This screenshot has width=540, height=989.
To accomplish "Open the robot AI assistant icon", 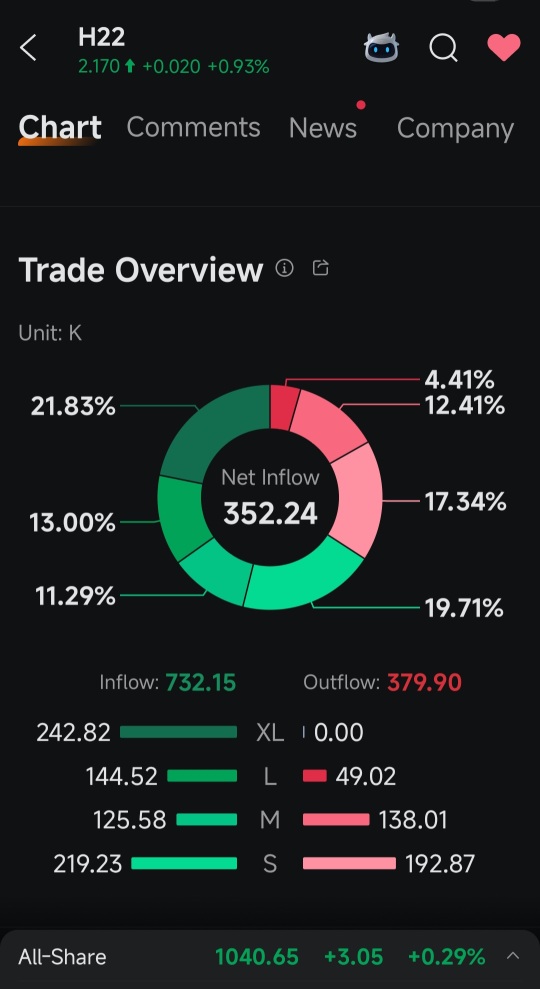I will coord(382,47).
